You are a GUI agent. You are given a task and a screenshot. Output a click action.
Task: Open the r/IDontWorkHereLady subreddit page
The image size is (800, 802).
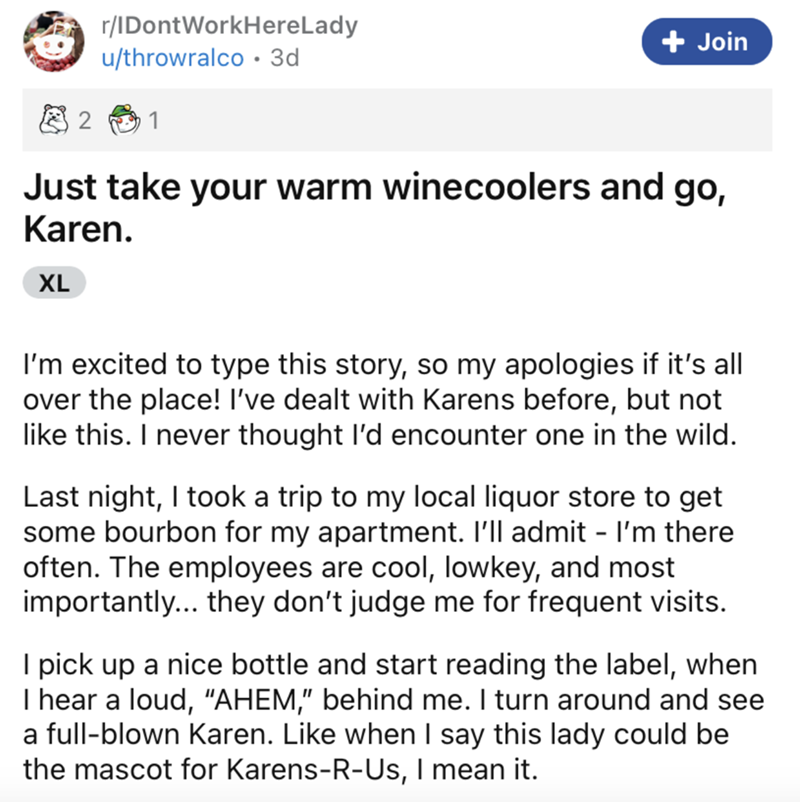click(229, 26)
